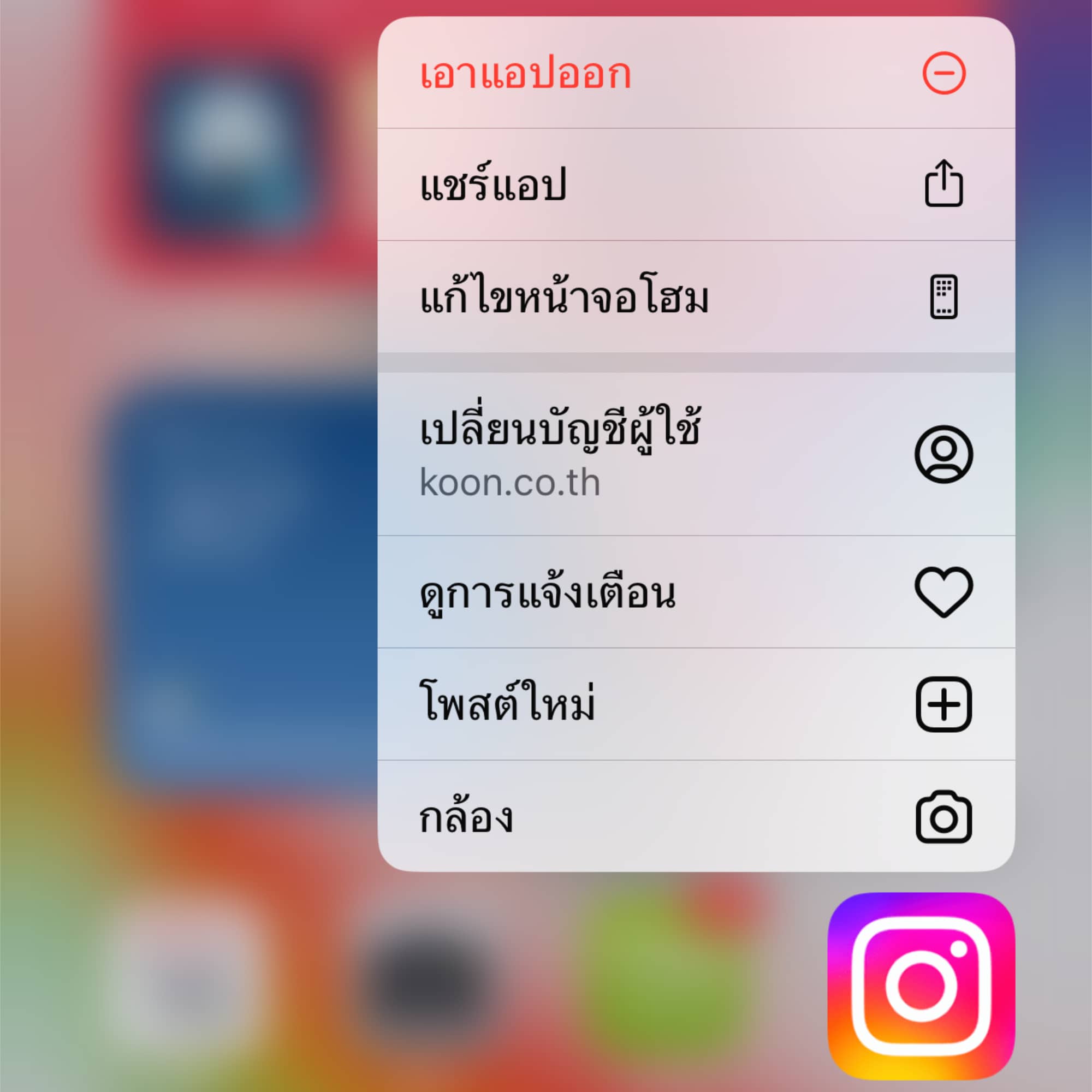Choose แชร์แอป to share the app
The image size is (1092, 1092).
click(x=695, y=185)
